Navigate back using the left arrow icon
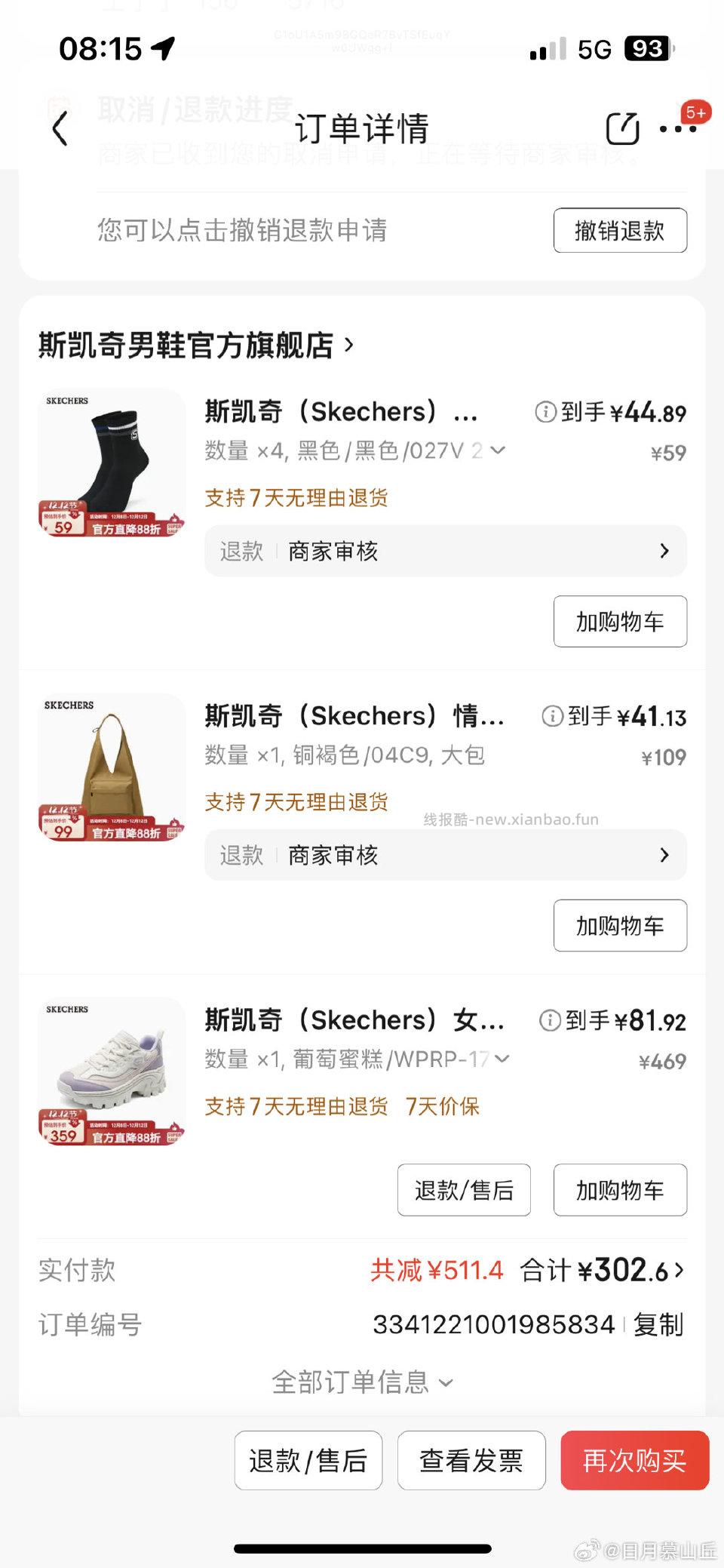This screenshot has width=724, height=1568. pos(60,128)
